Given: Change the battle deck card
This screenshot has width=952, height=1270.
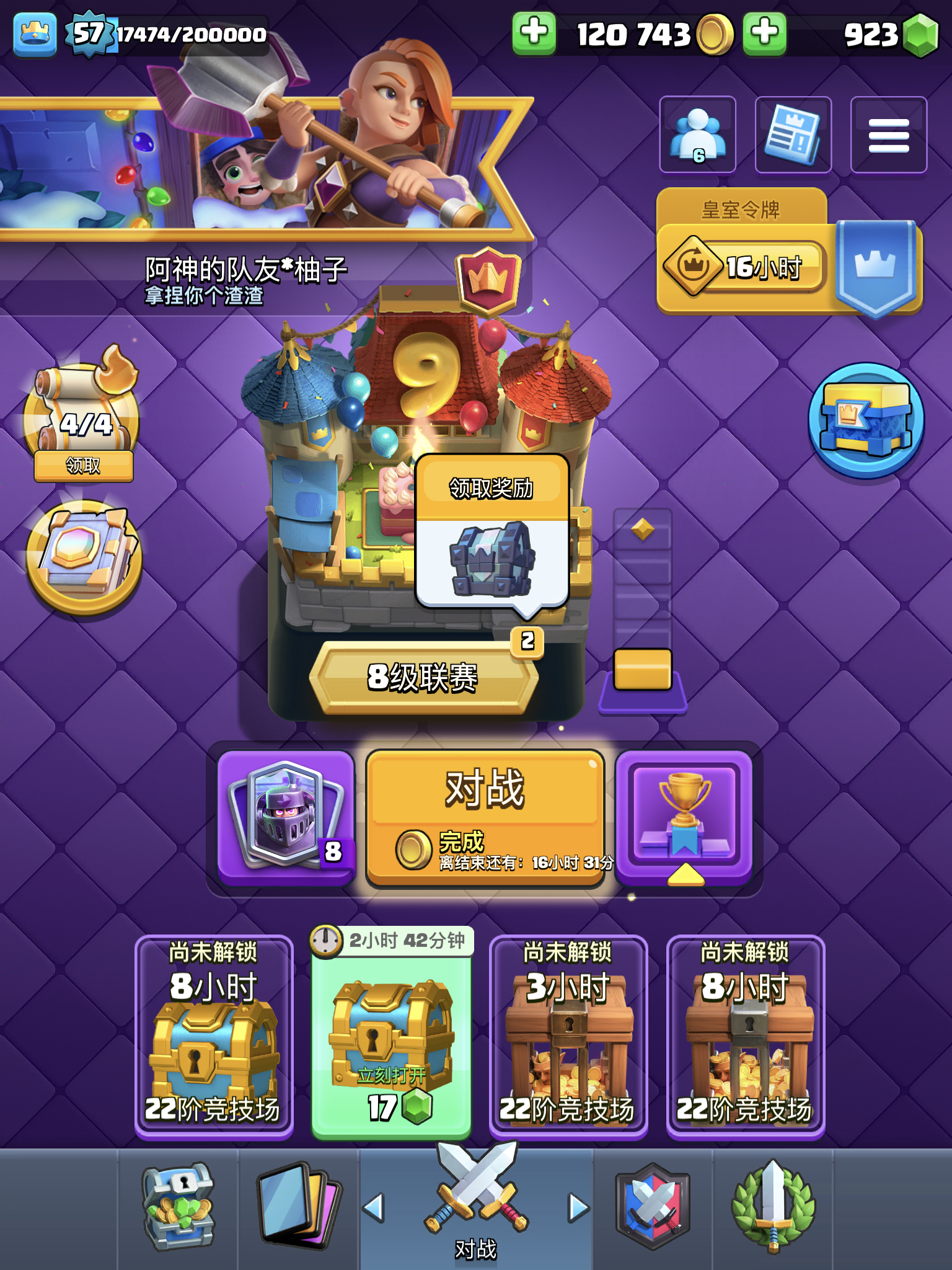Looking at the screenshot, I should coord(286,815).
